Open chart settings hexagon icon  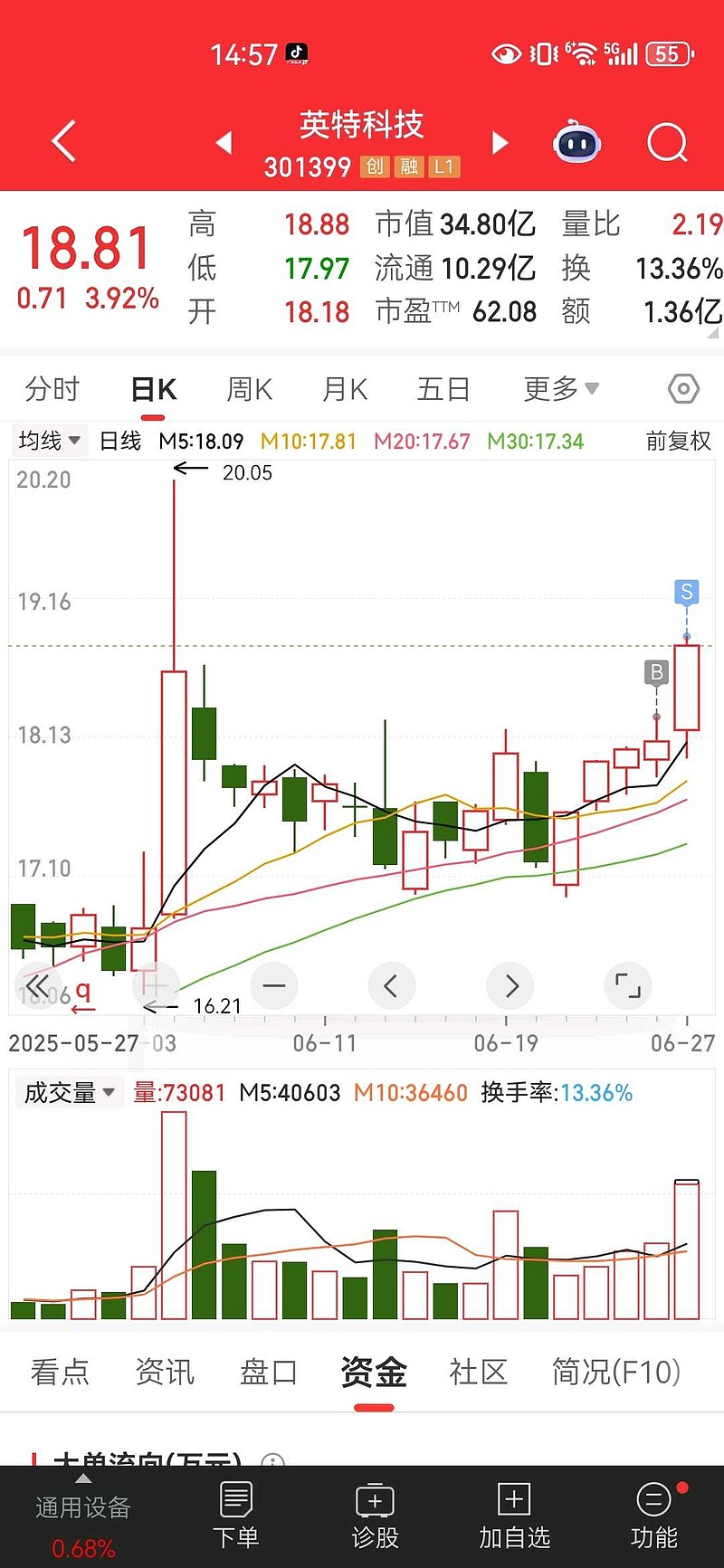(683, 389)
